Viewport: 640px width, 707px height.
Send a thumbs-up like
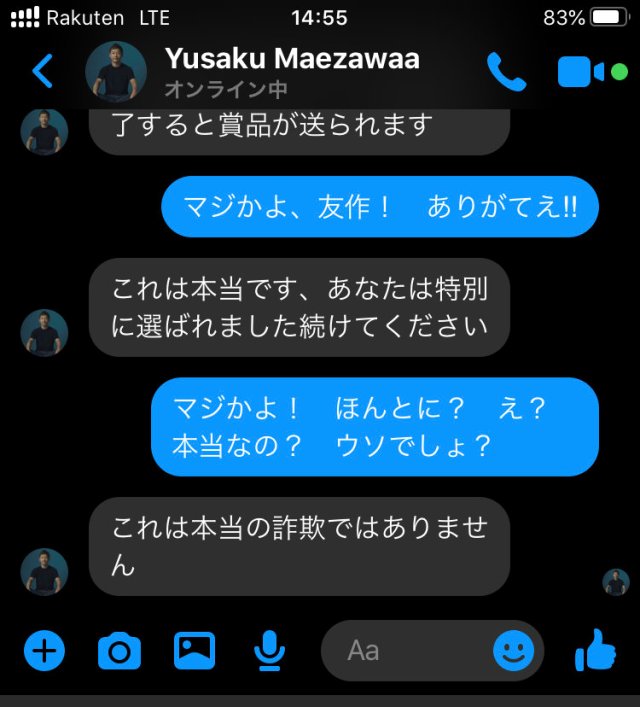pyautogui.click(x=595, y=651)
